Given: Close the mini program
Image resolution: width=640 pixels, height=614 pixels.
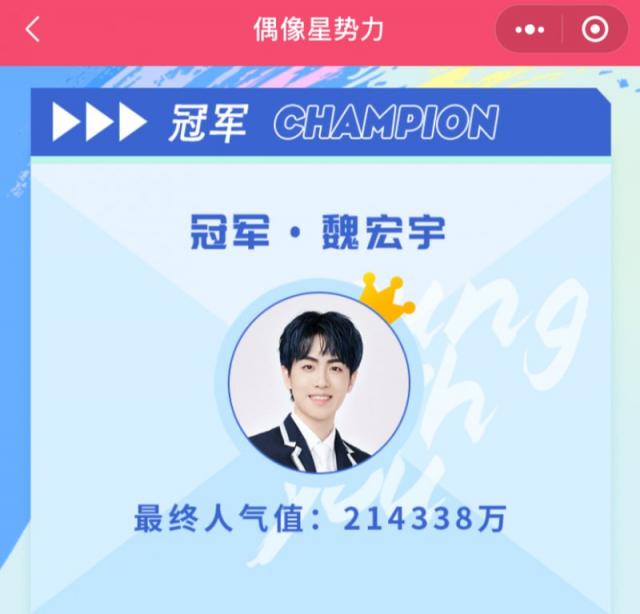Looking at the screenshot, I should (594, 30).
